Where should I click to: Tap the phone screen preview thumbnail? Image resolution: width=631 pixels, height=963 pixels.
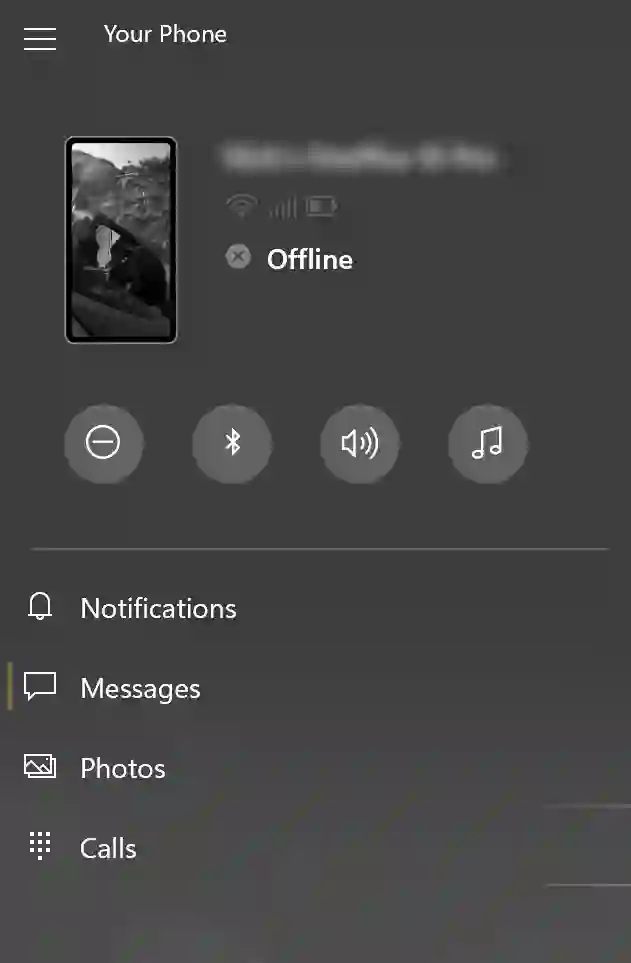coord(121,240)
